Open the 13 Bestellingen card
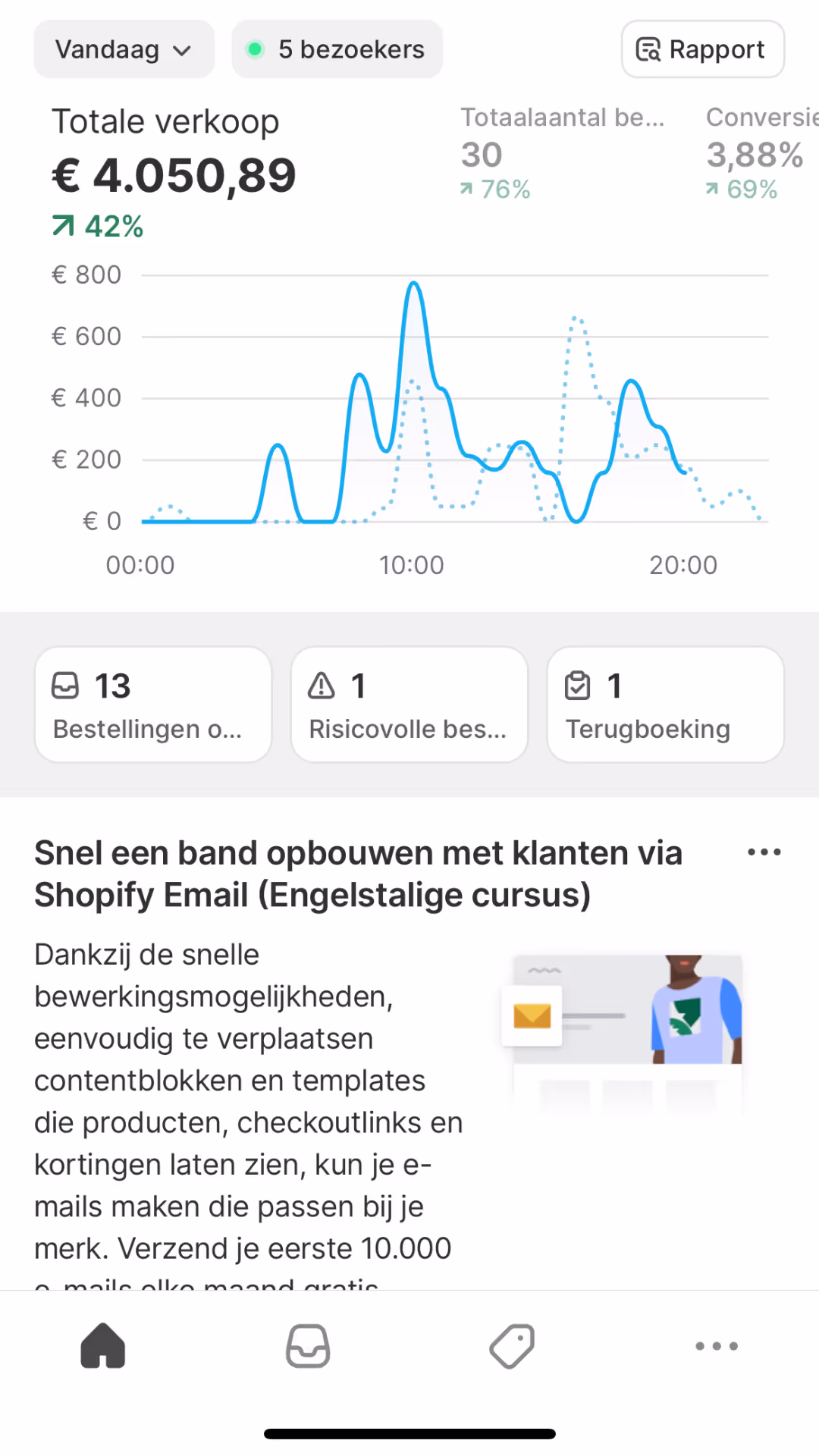This screenshot has width=819, height=1456. pos(153,704)
